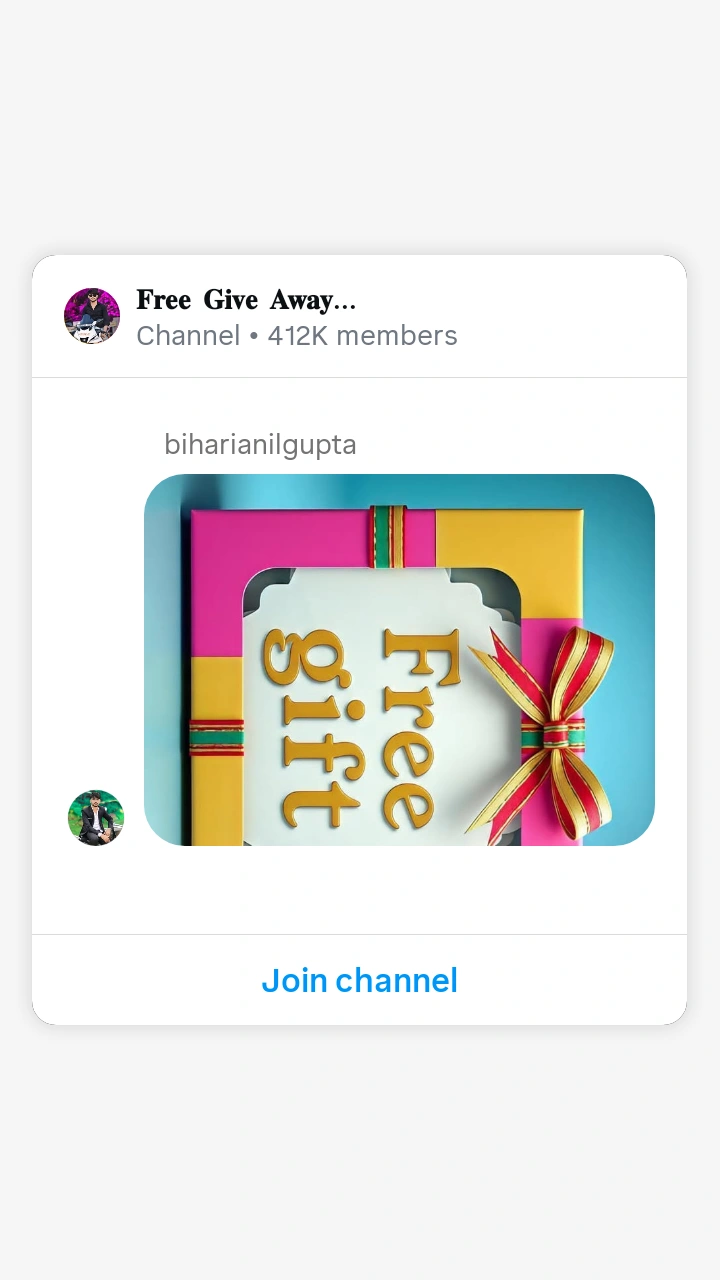Open the Free Give Away channel header
This screenshot has height=1280, width=720.
pos(296,317)
